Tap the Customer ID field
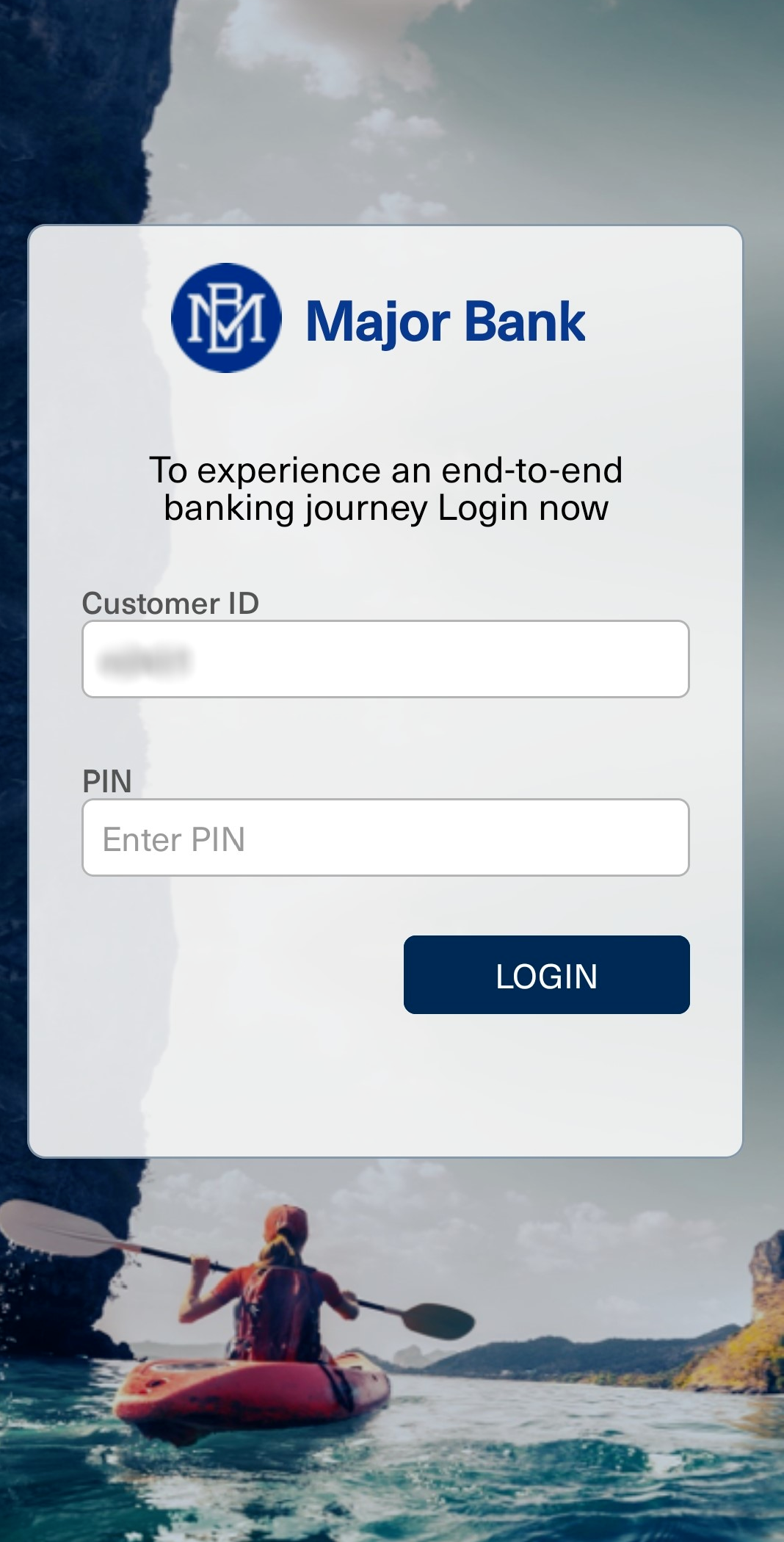Screen dimensions: 784x1542 (x=385, y=659)
